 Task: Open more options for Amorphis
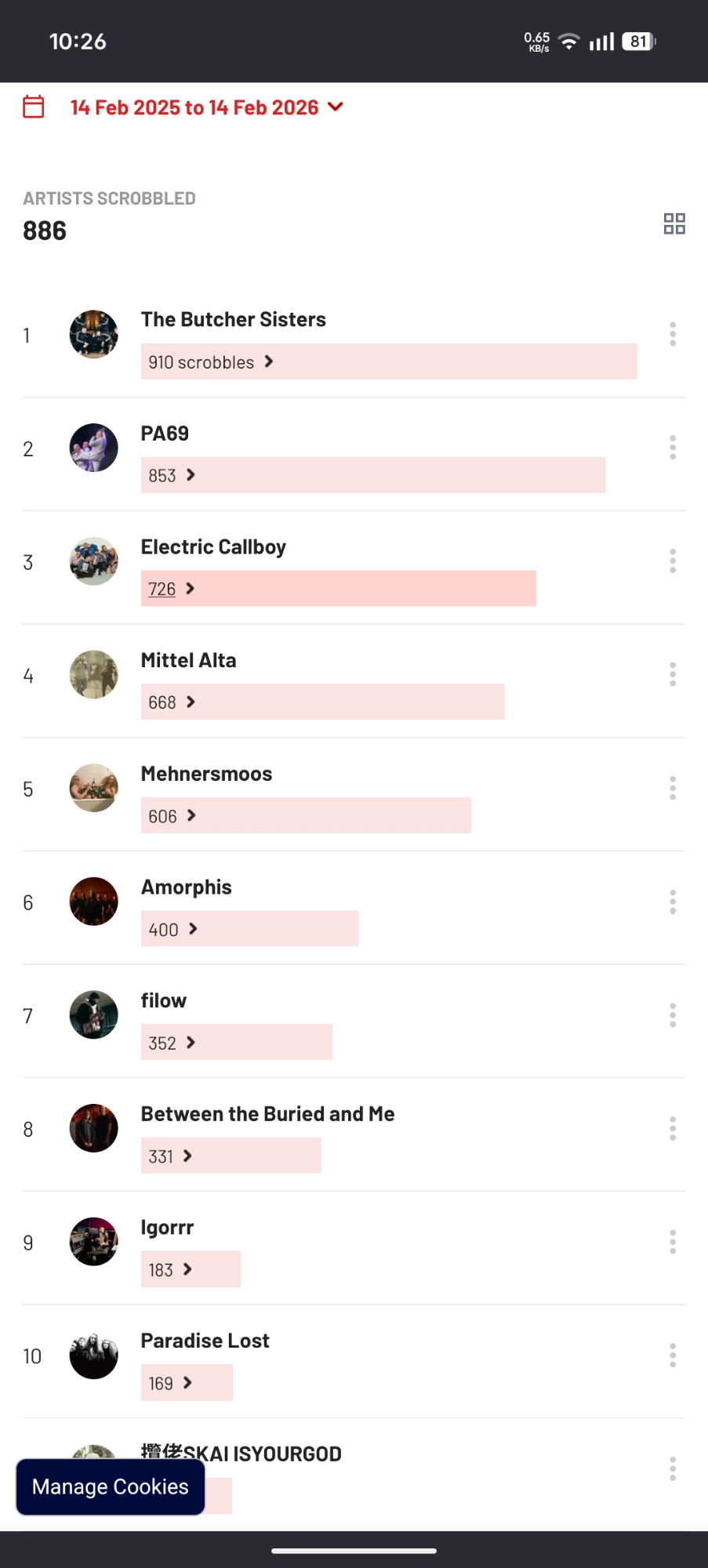click(x=673, y=902)
